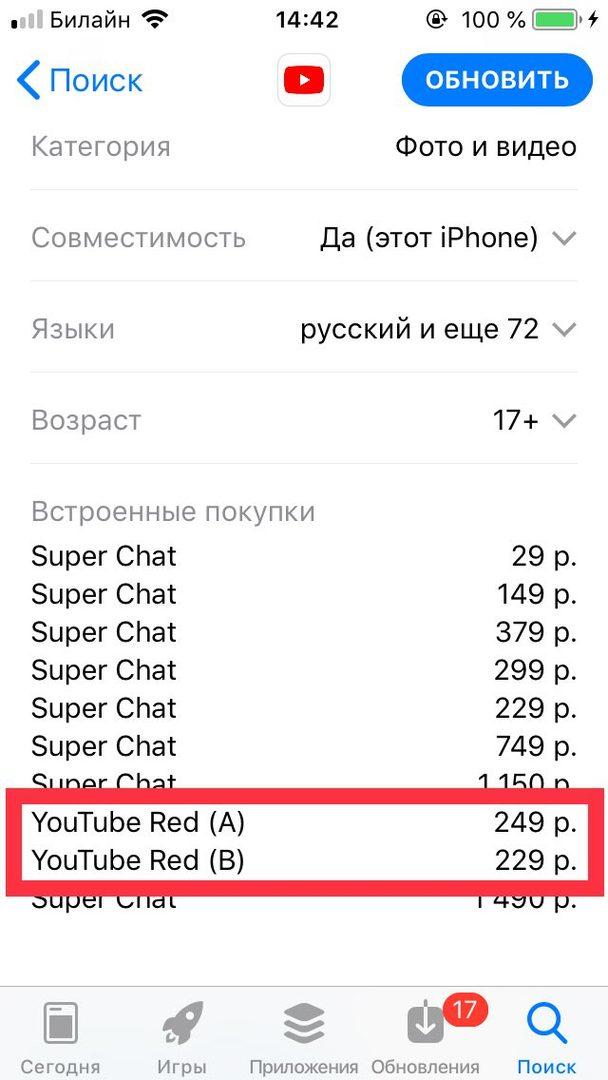608x1080 pixels.
Task: Go back to Поиск
Action: [80, 80]
